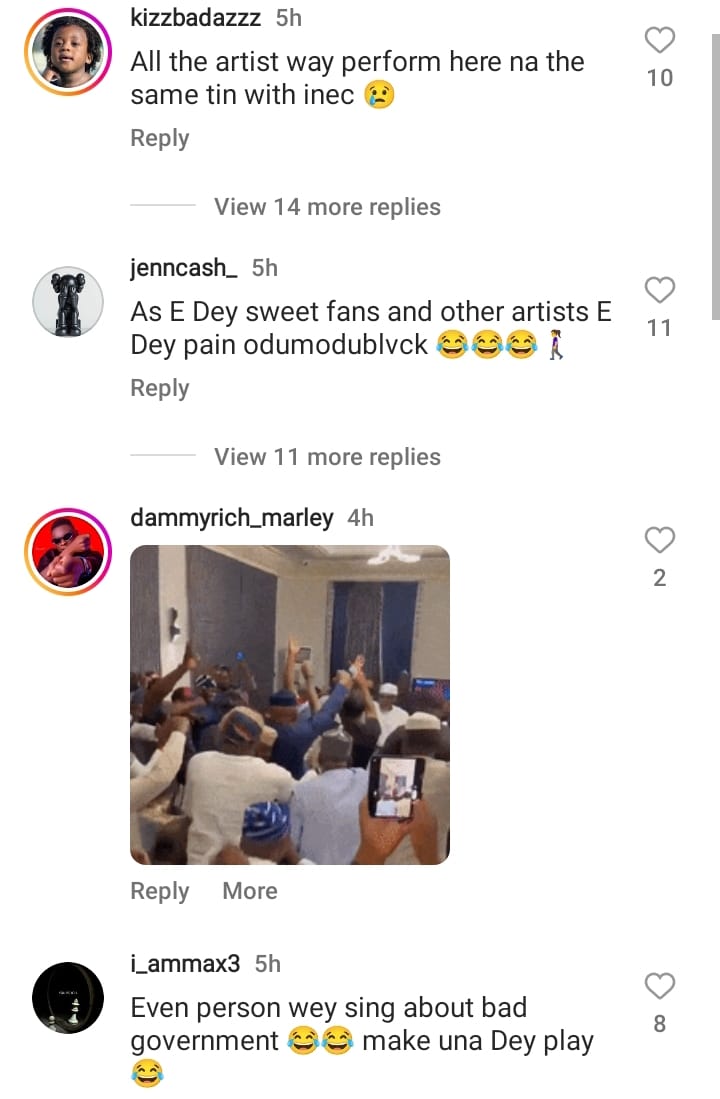This screenshot has height=1099, width=720.
Task: Open kizzbadazzz's profile picture
Action: coord(68,52)
